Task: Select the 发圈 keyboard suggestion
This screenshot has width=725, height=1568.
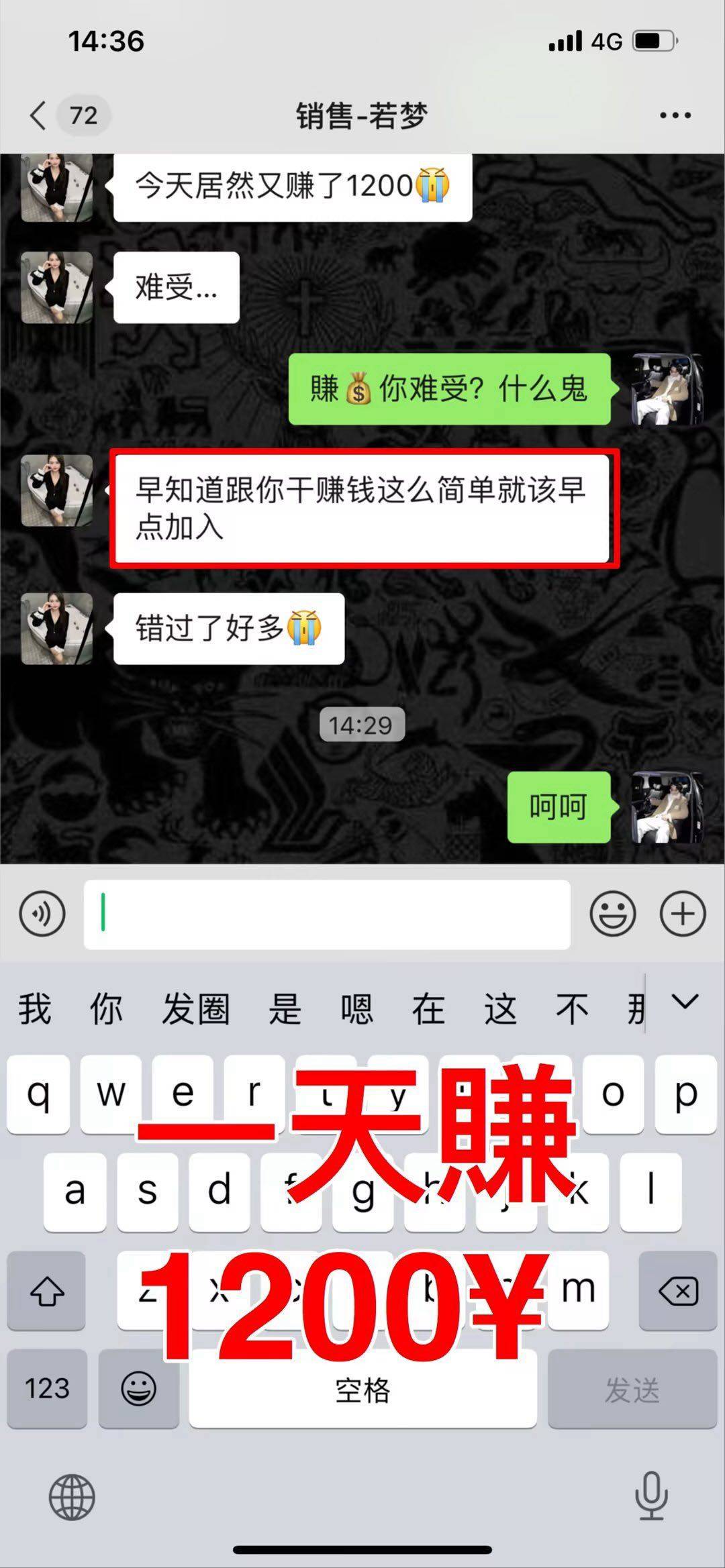Action: 195,1009
